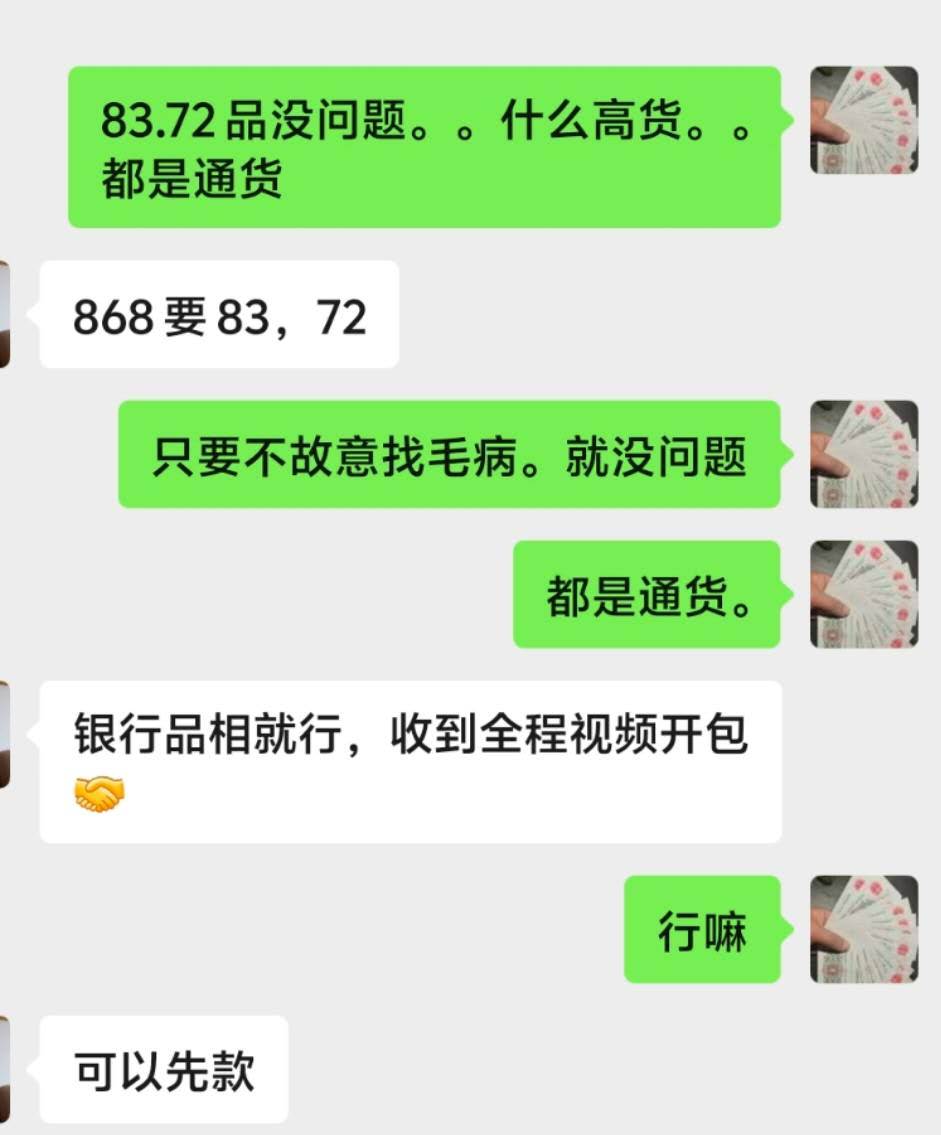Open contact avatar beside "868要83,72" message

click(4, 314)
